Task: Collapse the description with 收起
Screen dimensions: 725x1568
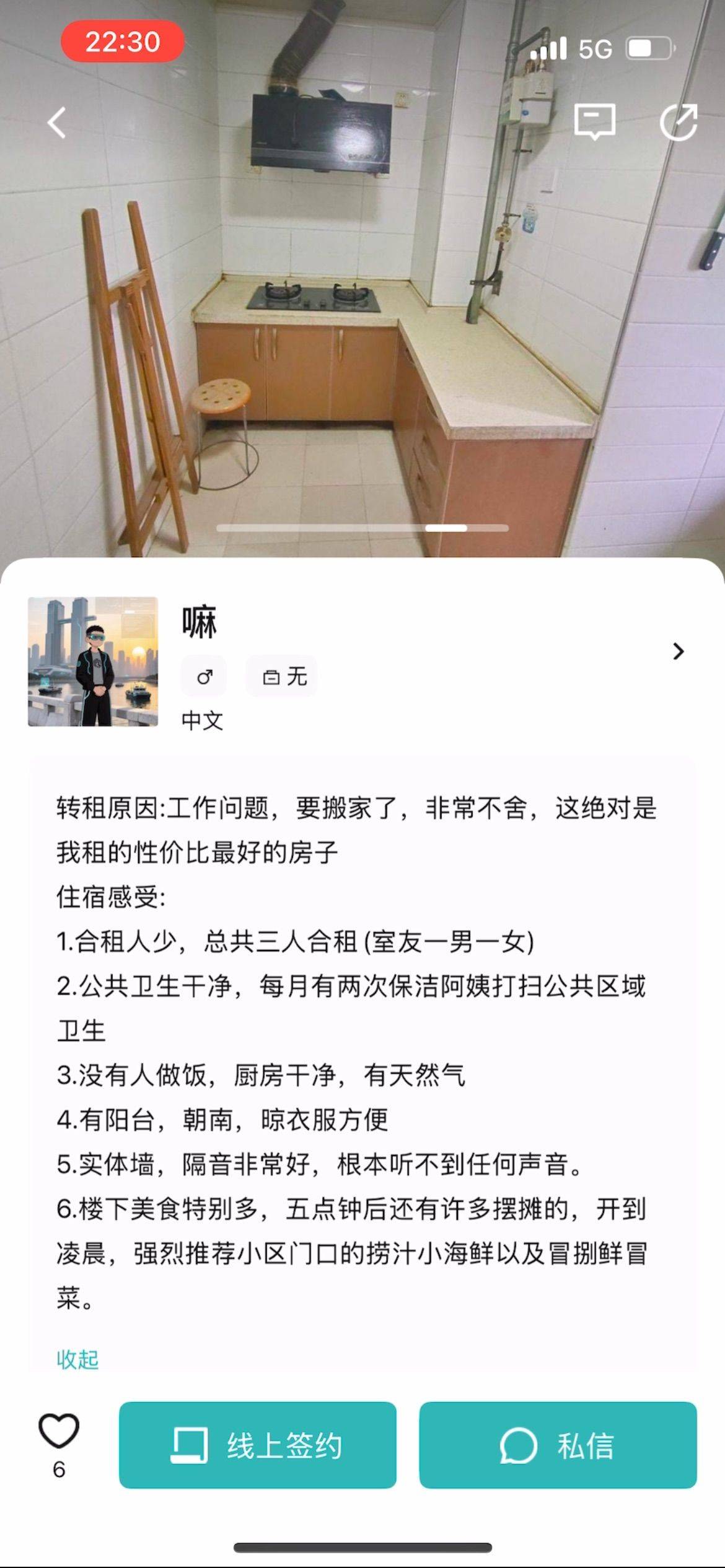Action: pos(77,1359)
